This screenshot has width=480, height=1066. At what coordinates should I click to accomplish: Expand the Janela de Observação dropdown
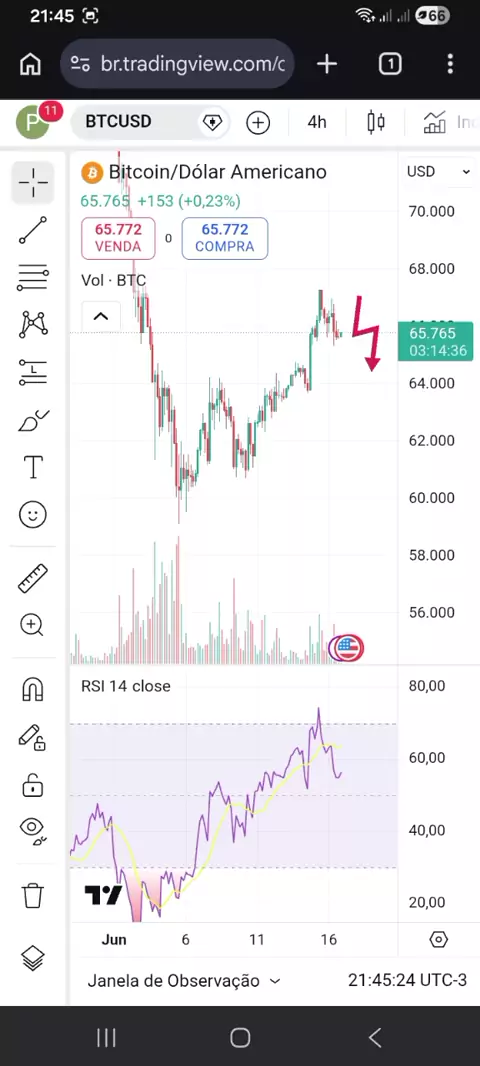pos(184,981)
